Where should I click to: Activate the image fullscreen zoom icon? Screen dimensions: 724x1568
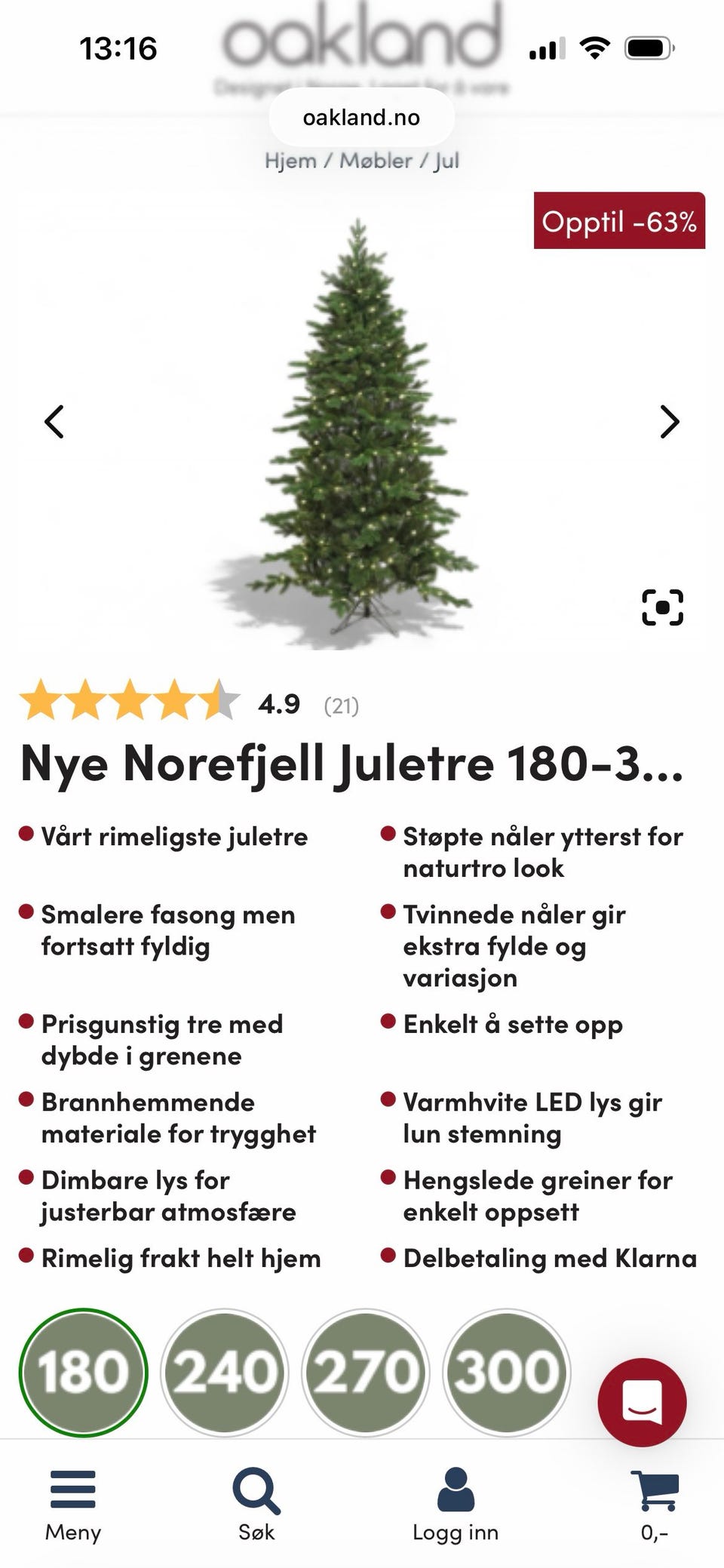click(x=662, y=605)
